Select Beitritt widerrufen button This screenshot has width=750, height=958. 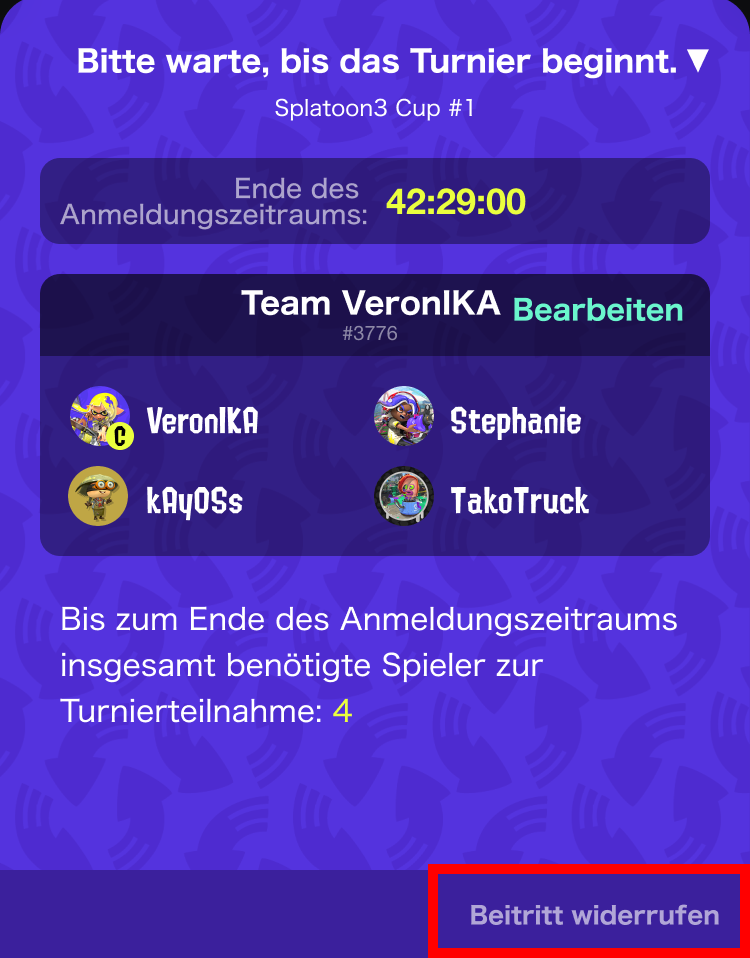(x=594, y=914)
